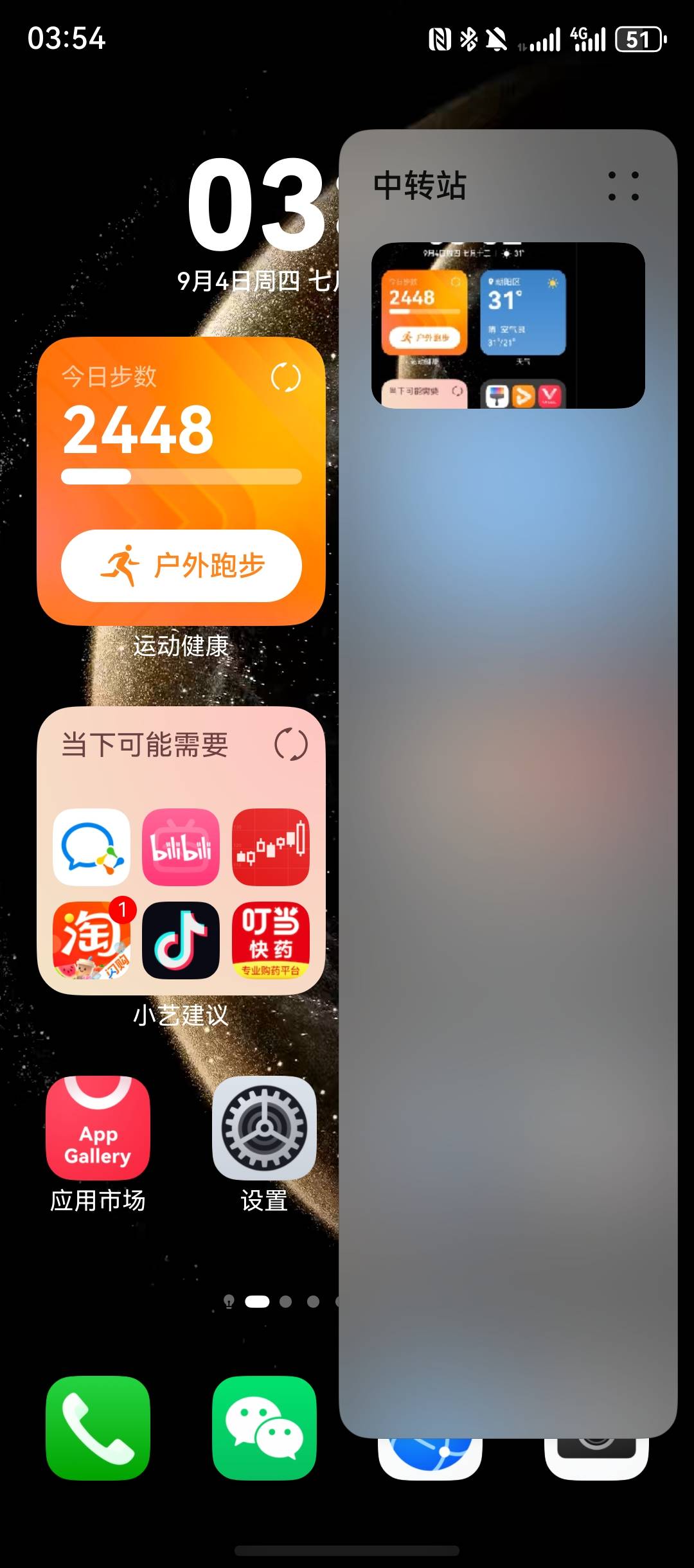Open the 设置 settings app
The image size is (694, 1568).
pos(264,1128)
